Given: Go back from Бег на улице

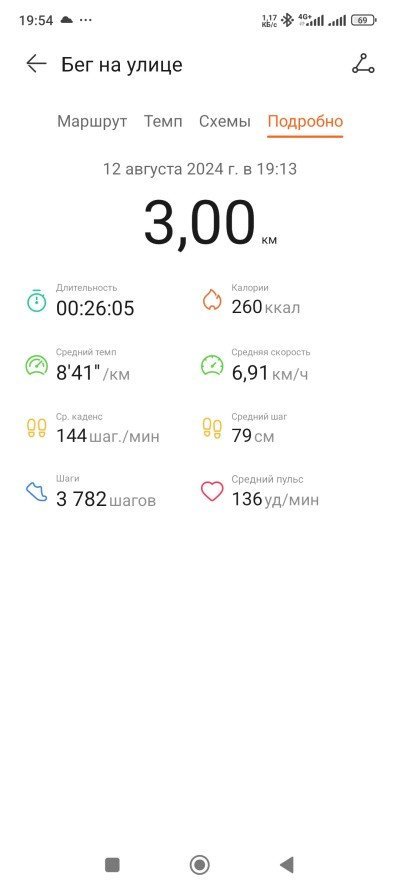Looking at the screenshot, I should (36, 64).
